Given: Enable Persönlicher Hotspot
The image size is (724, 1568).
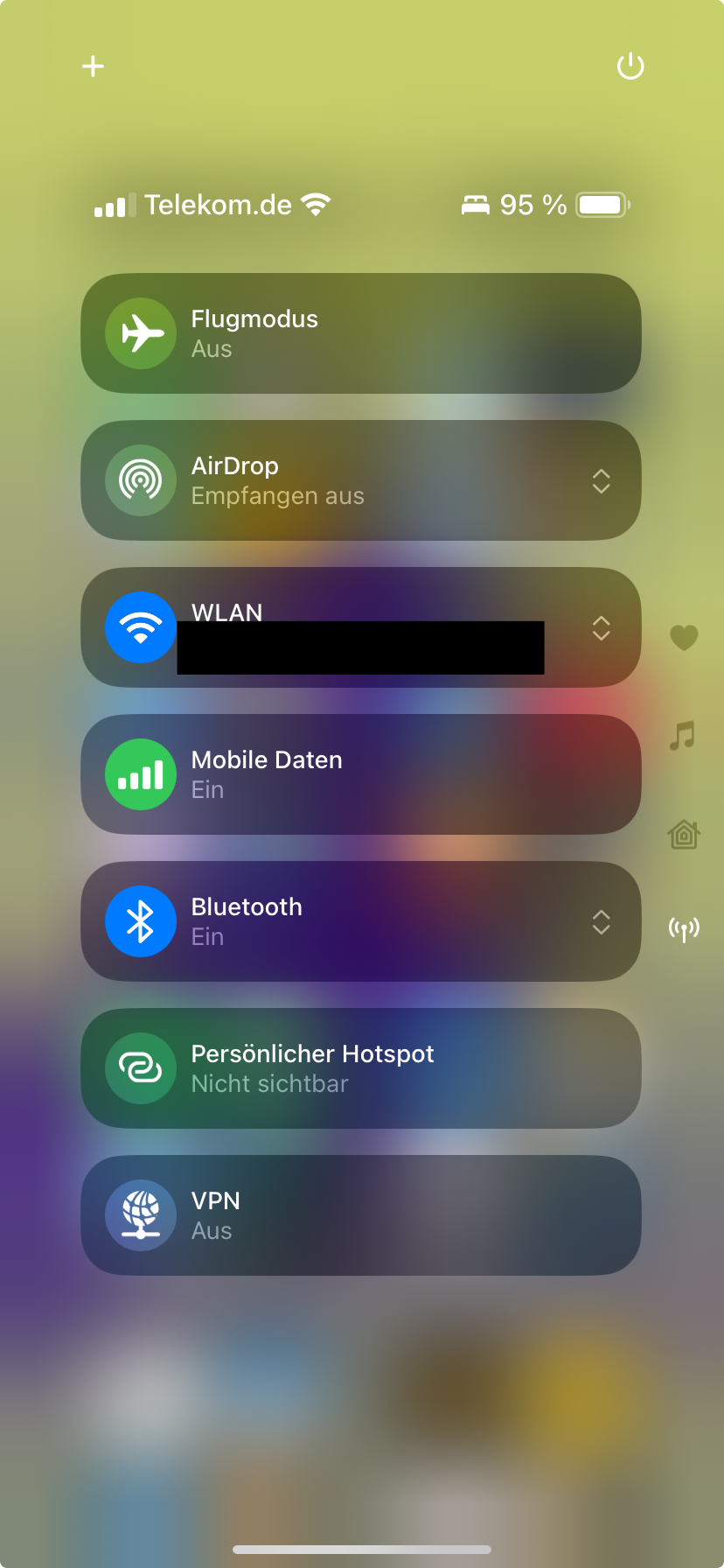Looking at the screenshot, I should point(141,1068).
